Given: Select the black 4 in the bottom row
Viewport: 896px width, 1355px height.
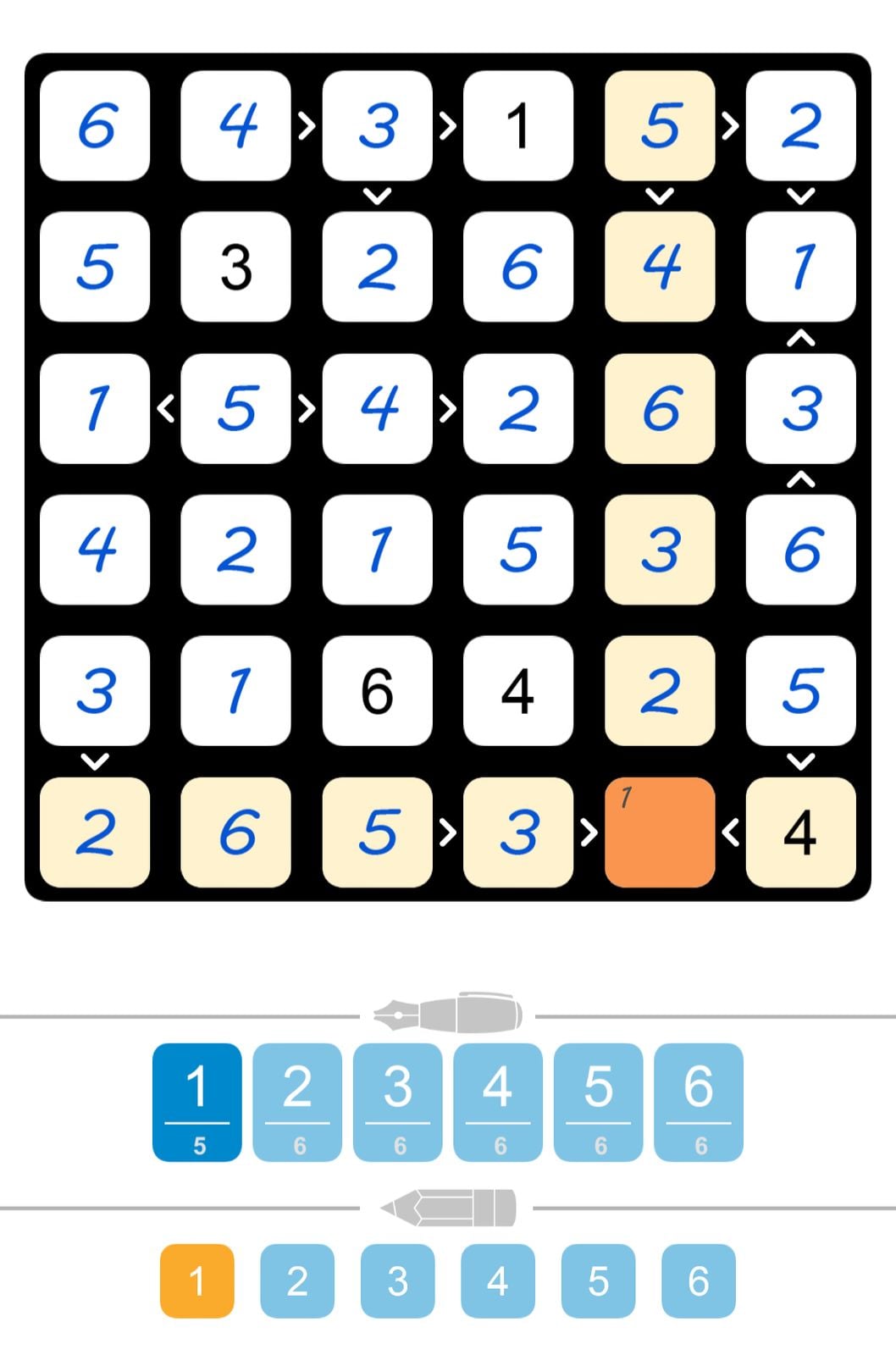Looking at the screenshot, I should (800, 832).
